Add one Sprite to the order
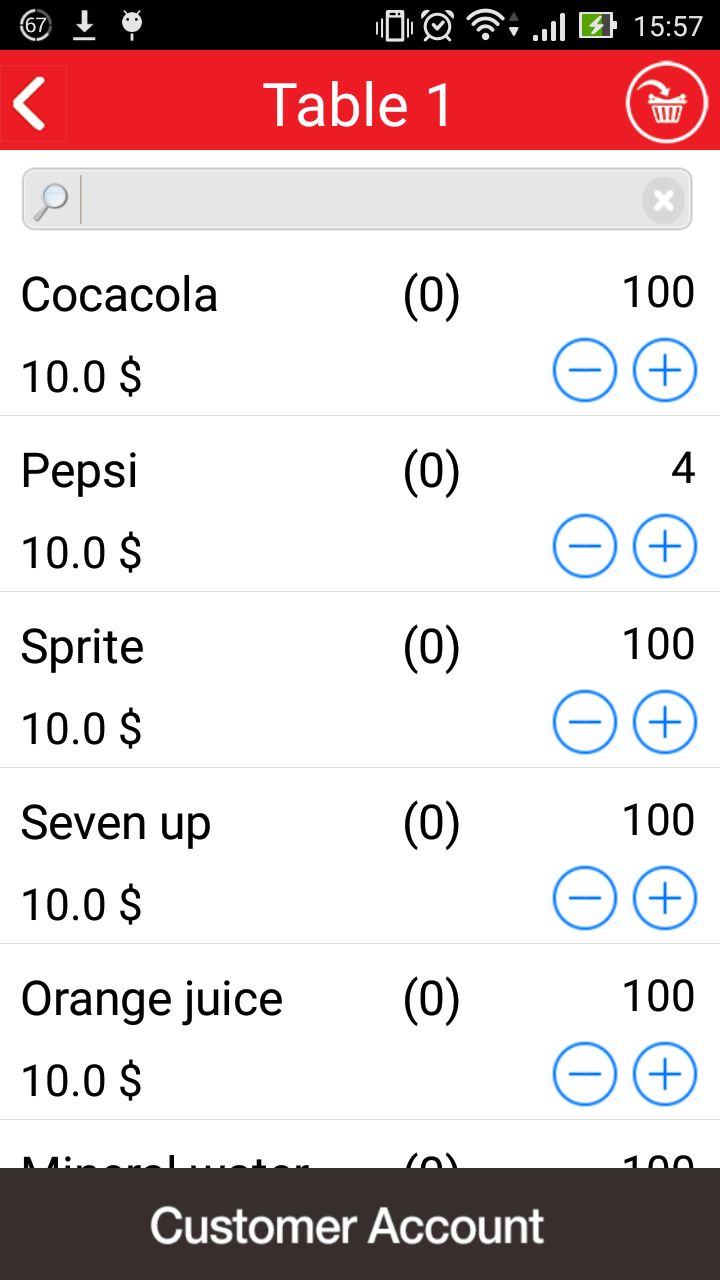 pyautogui.click(x=665, y=722)
